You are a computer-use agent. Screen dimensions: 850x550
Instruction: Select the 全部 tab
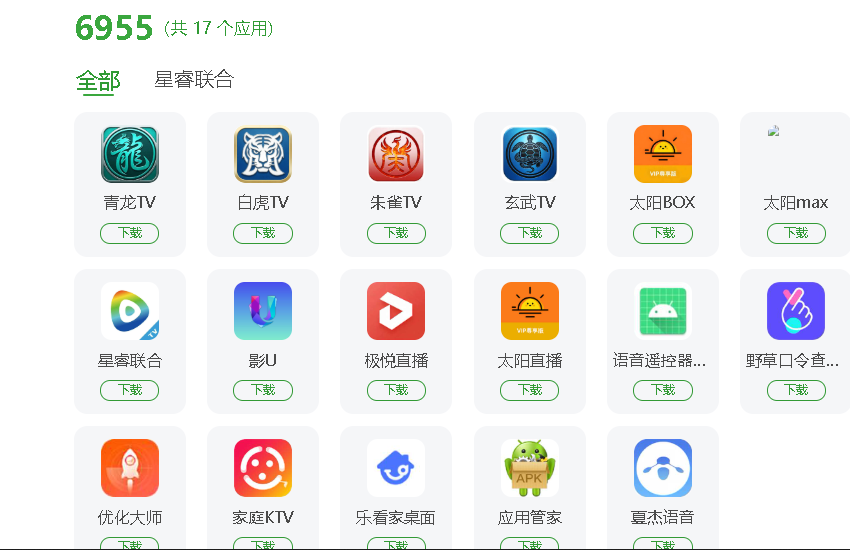pos(98,82)
